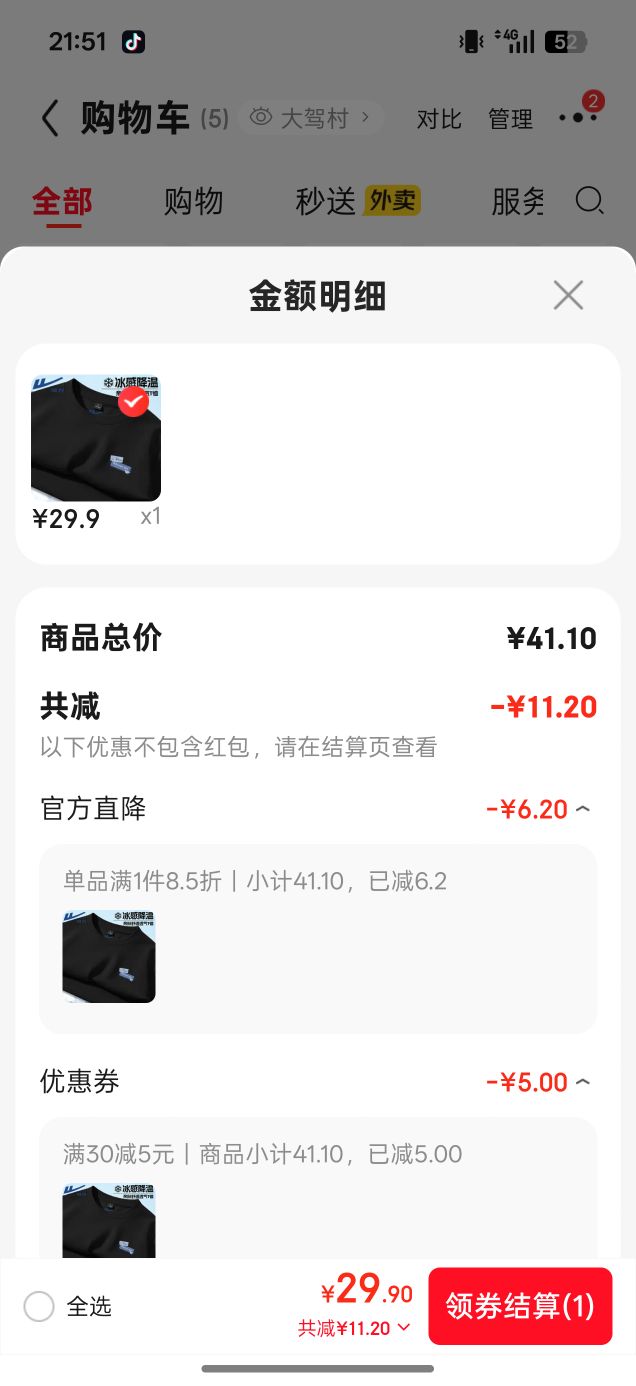Close the 金额明细 panel

[568, 295]
